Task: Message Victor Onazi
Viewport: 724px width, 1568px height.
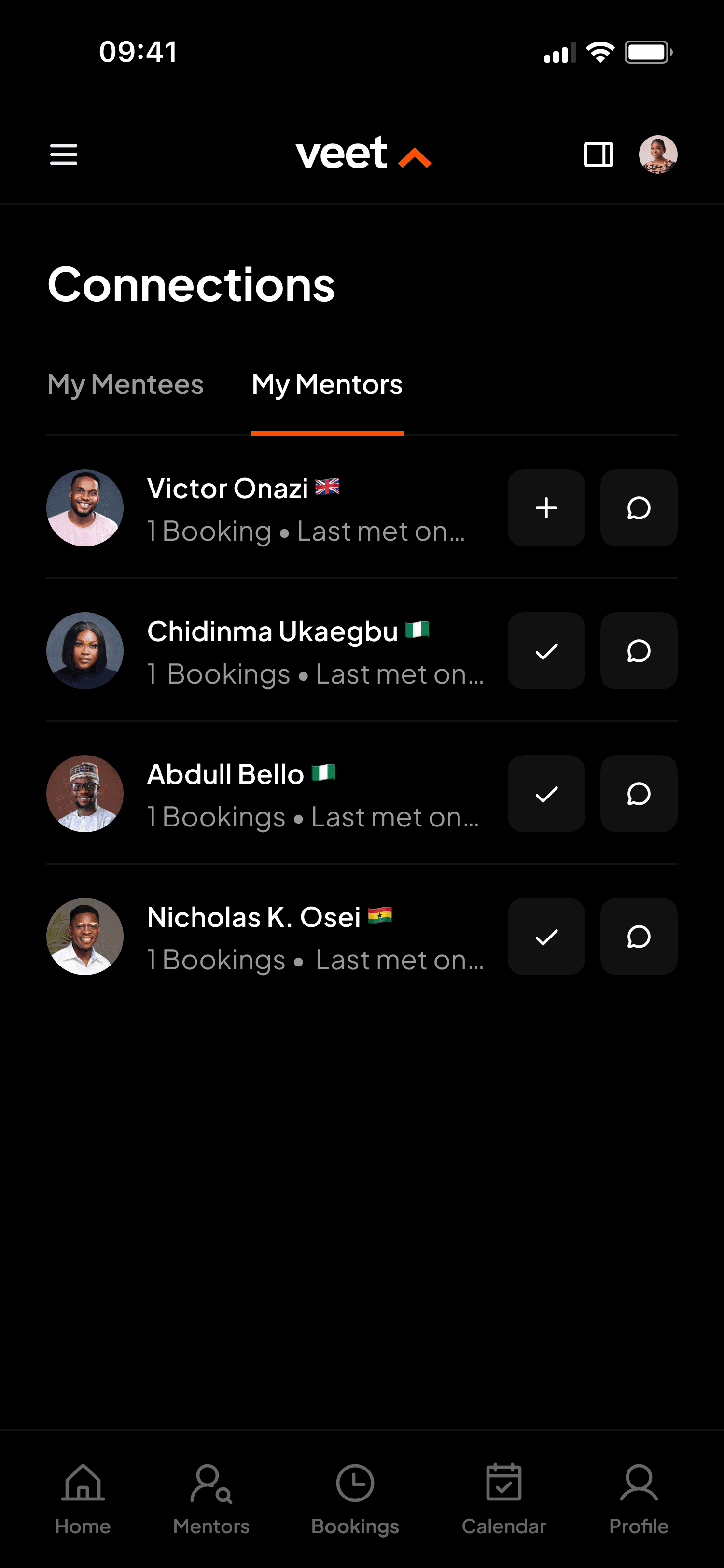Action: [x=638, y=508]
